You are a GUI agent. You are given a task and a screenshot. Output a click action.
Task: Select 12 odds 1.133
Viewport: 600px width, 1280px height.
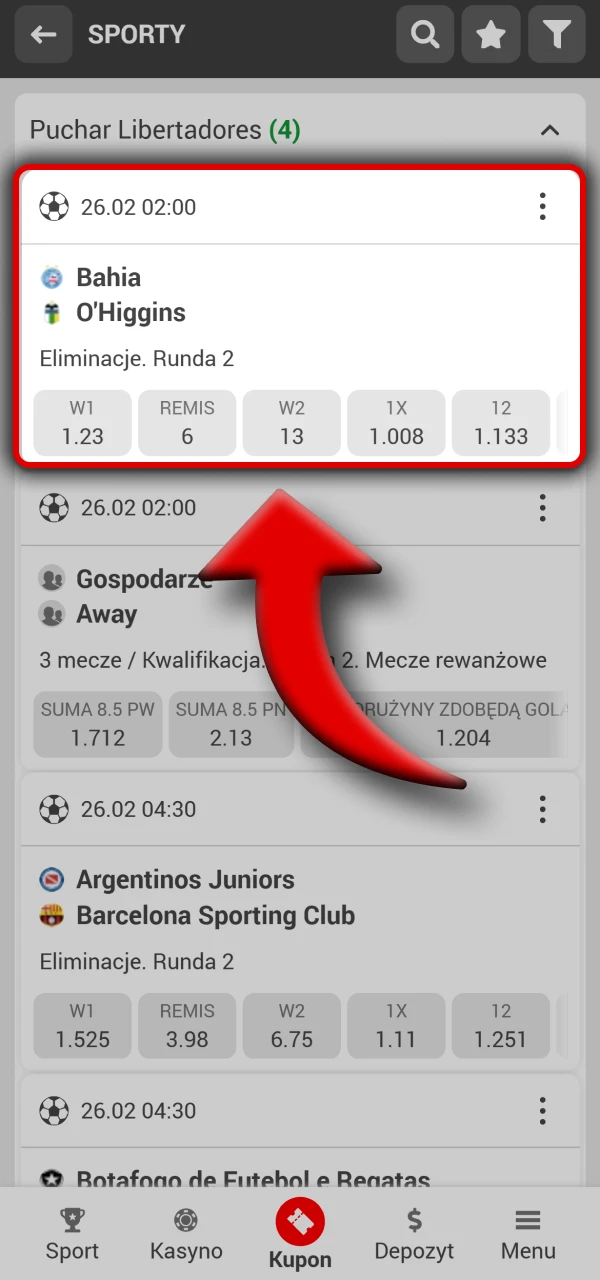tap(500, 423)
